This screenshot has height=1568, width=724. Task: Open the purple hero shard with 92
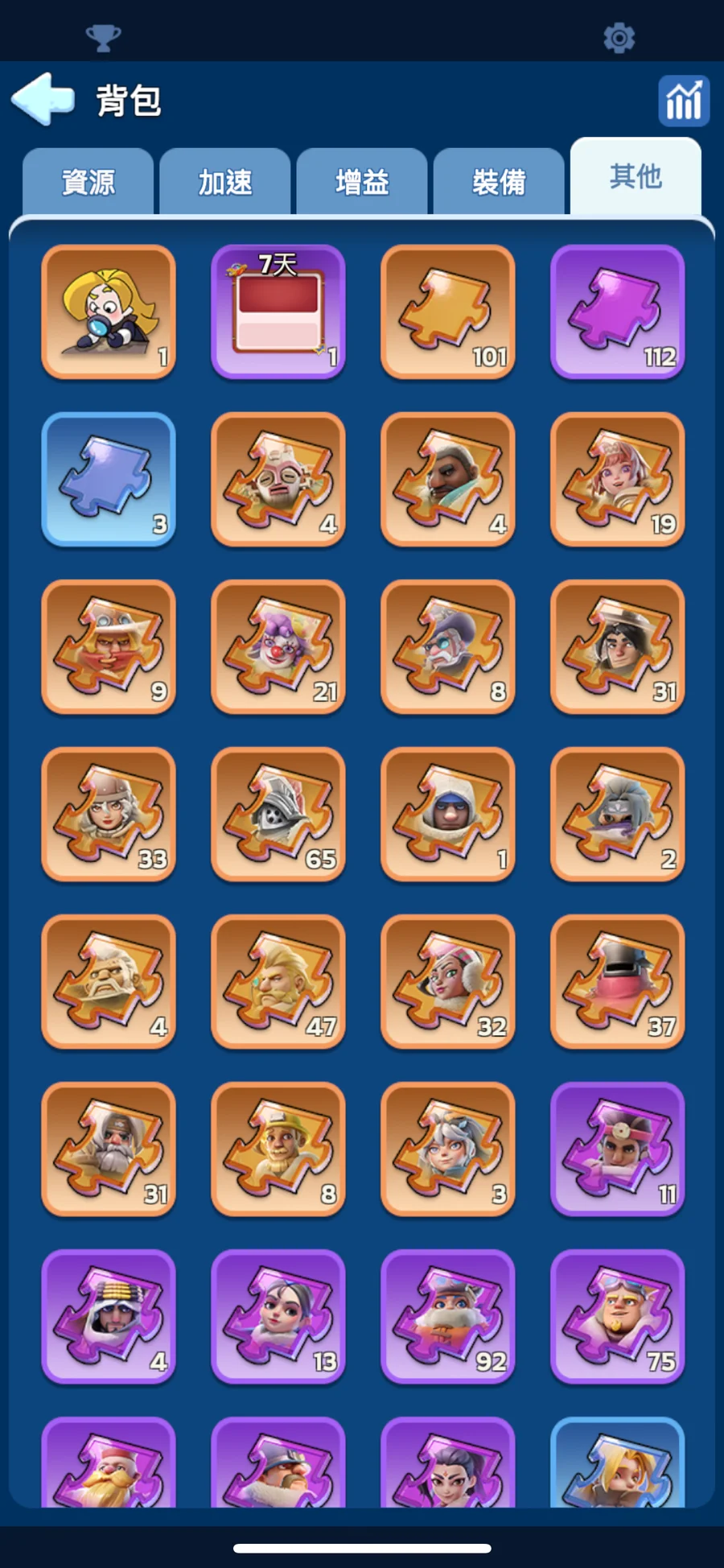pos(448,1316)
